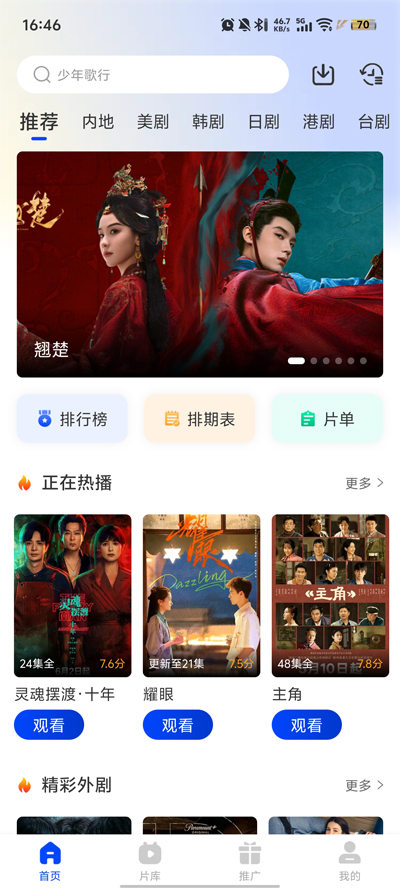The height and width of the screenshot is (889, 400).
Task: Open the downloads icon
Action: pyautogui.click(x=324, y=74)
